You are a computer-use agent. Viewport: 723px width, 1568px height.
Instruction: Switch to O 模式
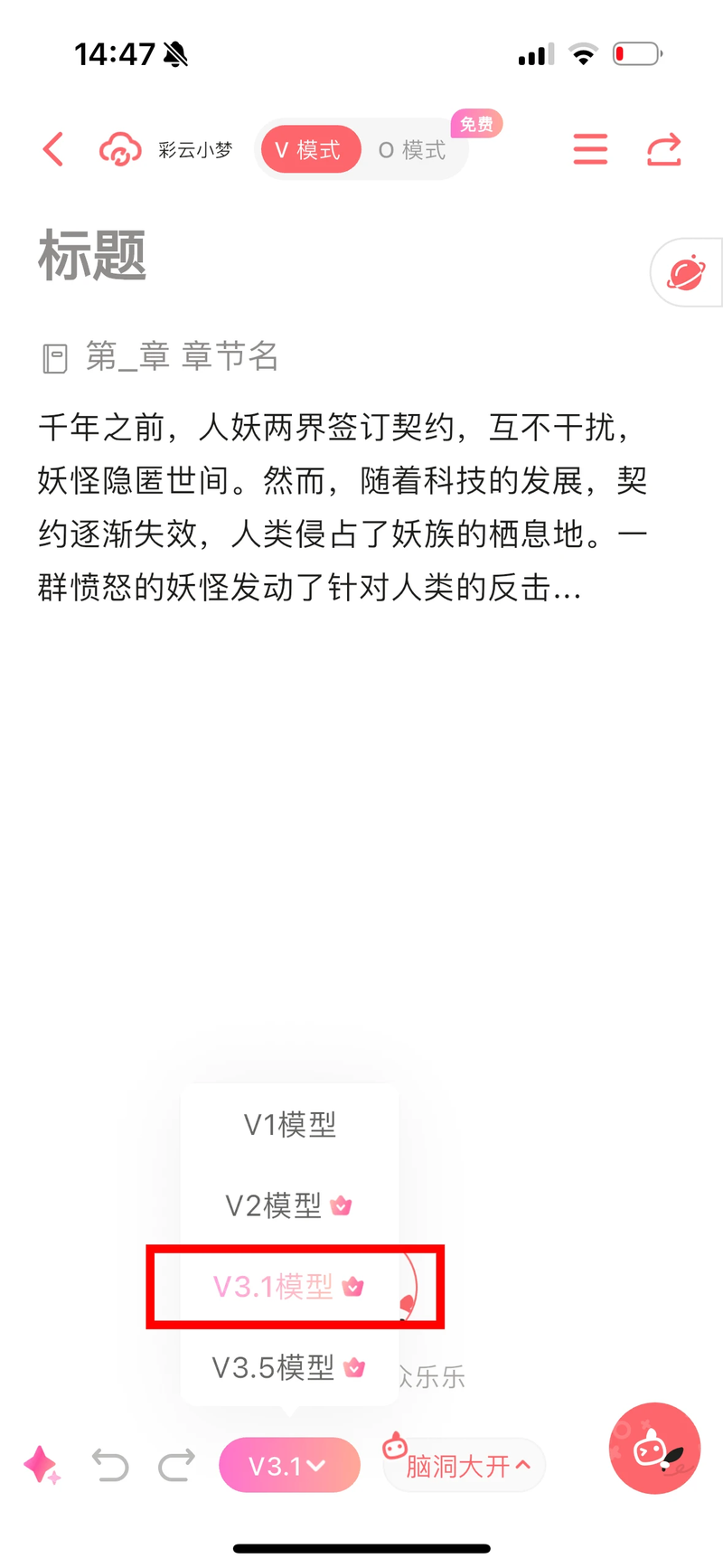[412, 150]
